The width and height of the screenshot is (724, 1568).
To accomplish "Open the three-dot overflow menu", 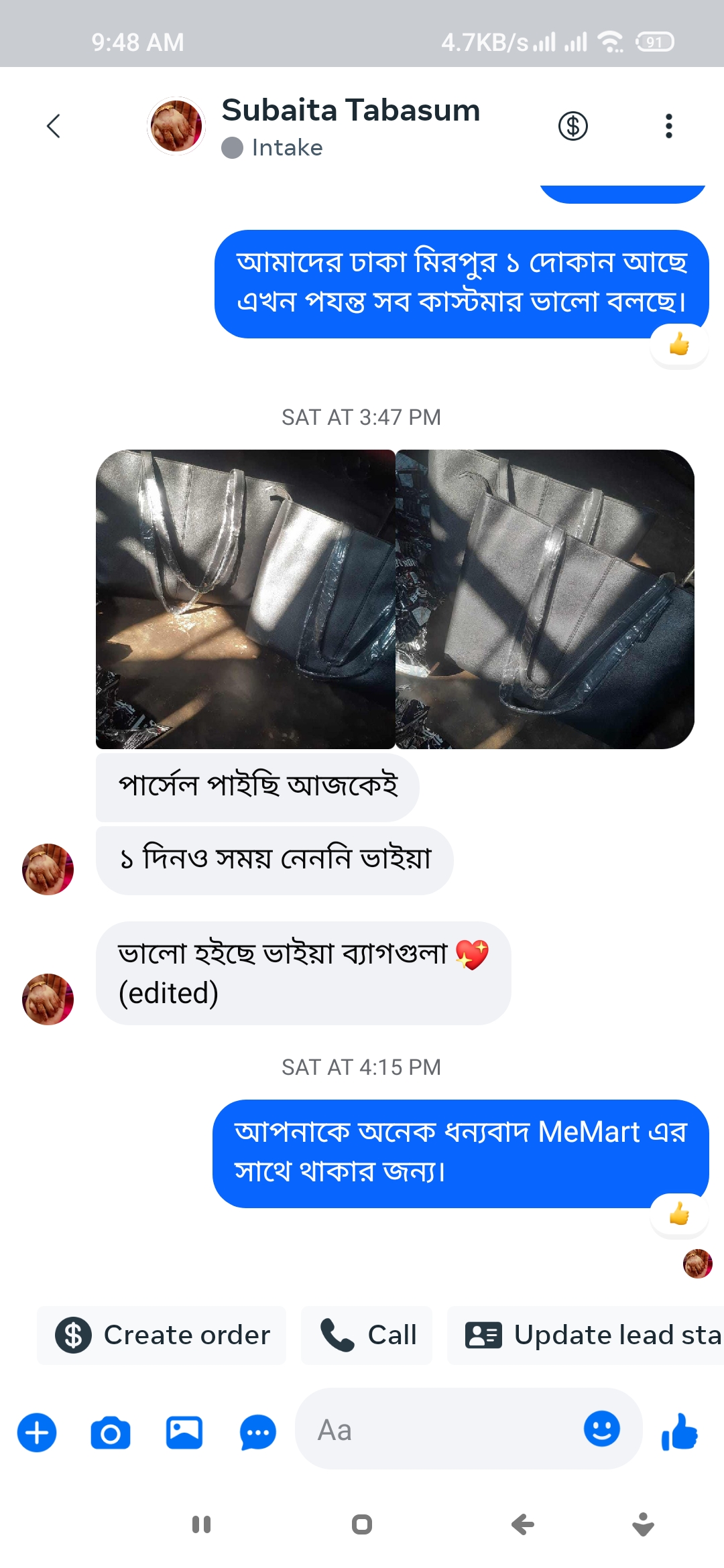I will 668,126.
